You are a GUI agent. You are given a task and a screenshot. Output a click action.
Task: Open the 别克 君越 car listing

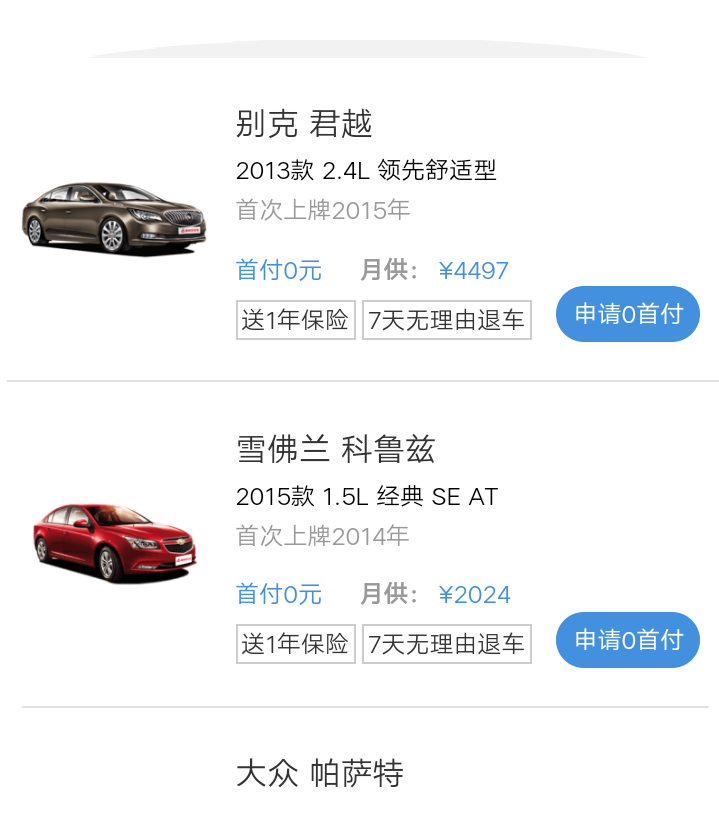[304, 125]
